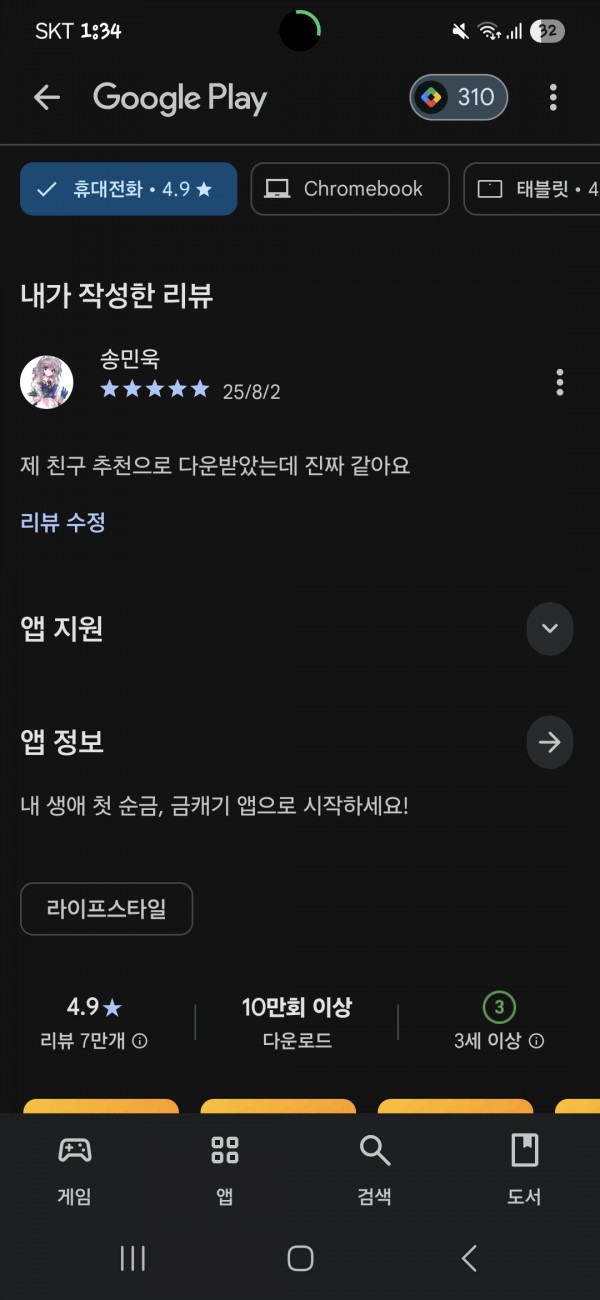
Task: Tap the 라이프스타일 category chip
Action: click(106, 909)
